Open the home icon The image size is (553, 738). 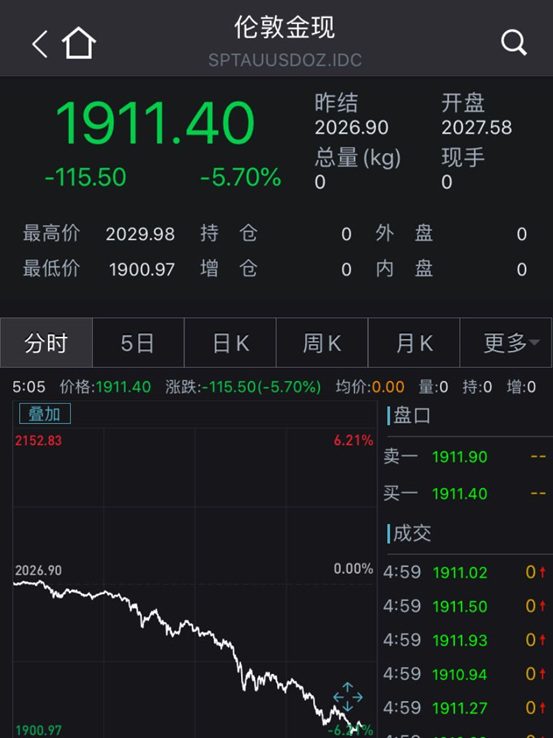[79, 43]
